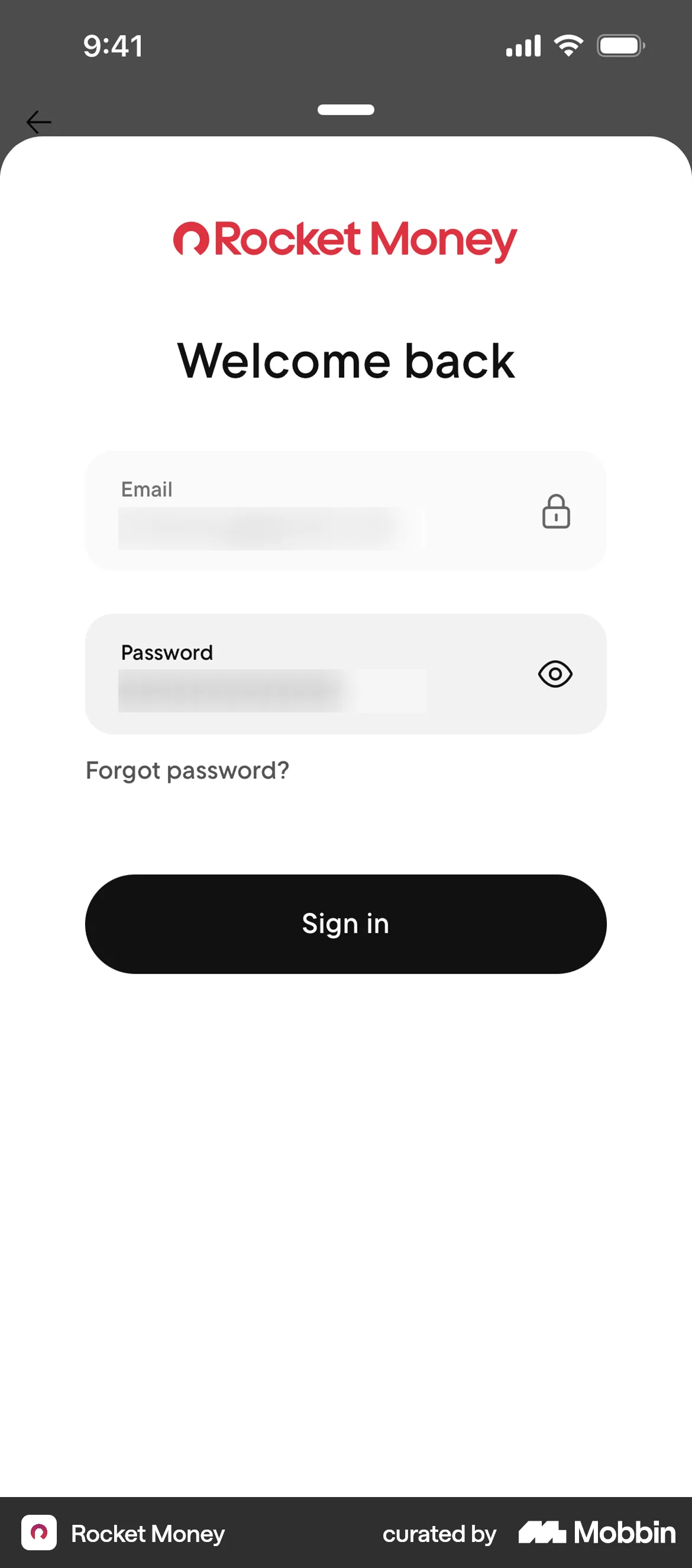Image resolution: width=692 pixels, height=1568 pixels.
Task: Click the back arrow to return
Action: click(38, 121)
